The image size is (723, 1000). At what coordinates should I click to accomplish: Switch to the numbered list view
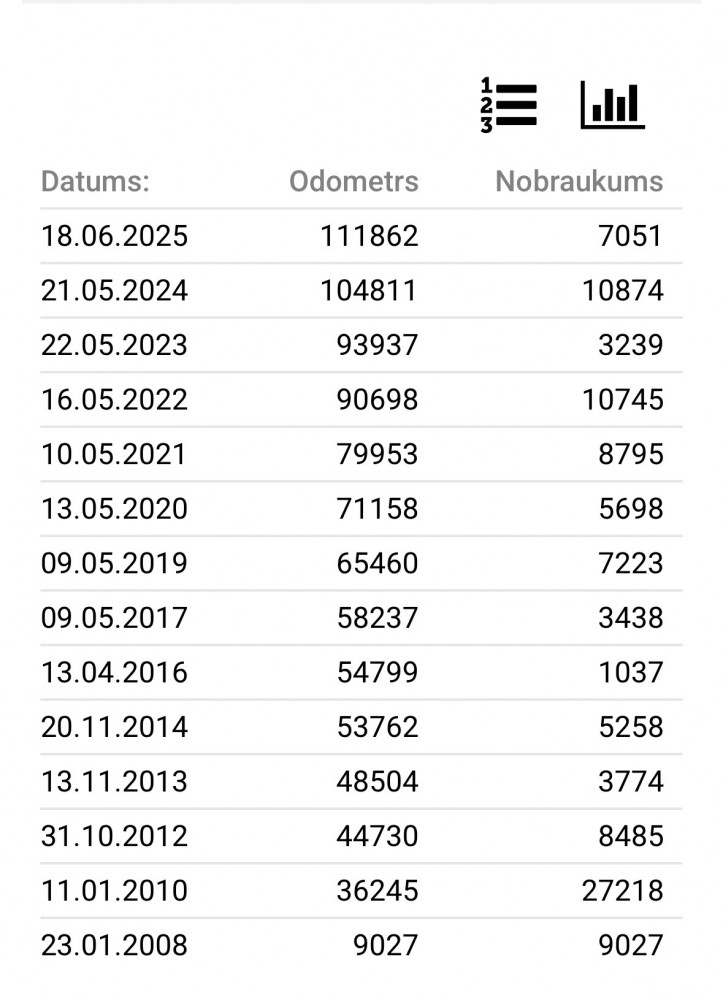pyautogui.click(x=509, y=105)
